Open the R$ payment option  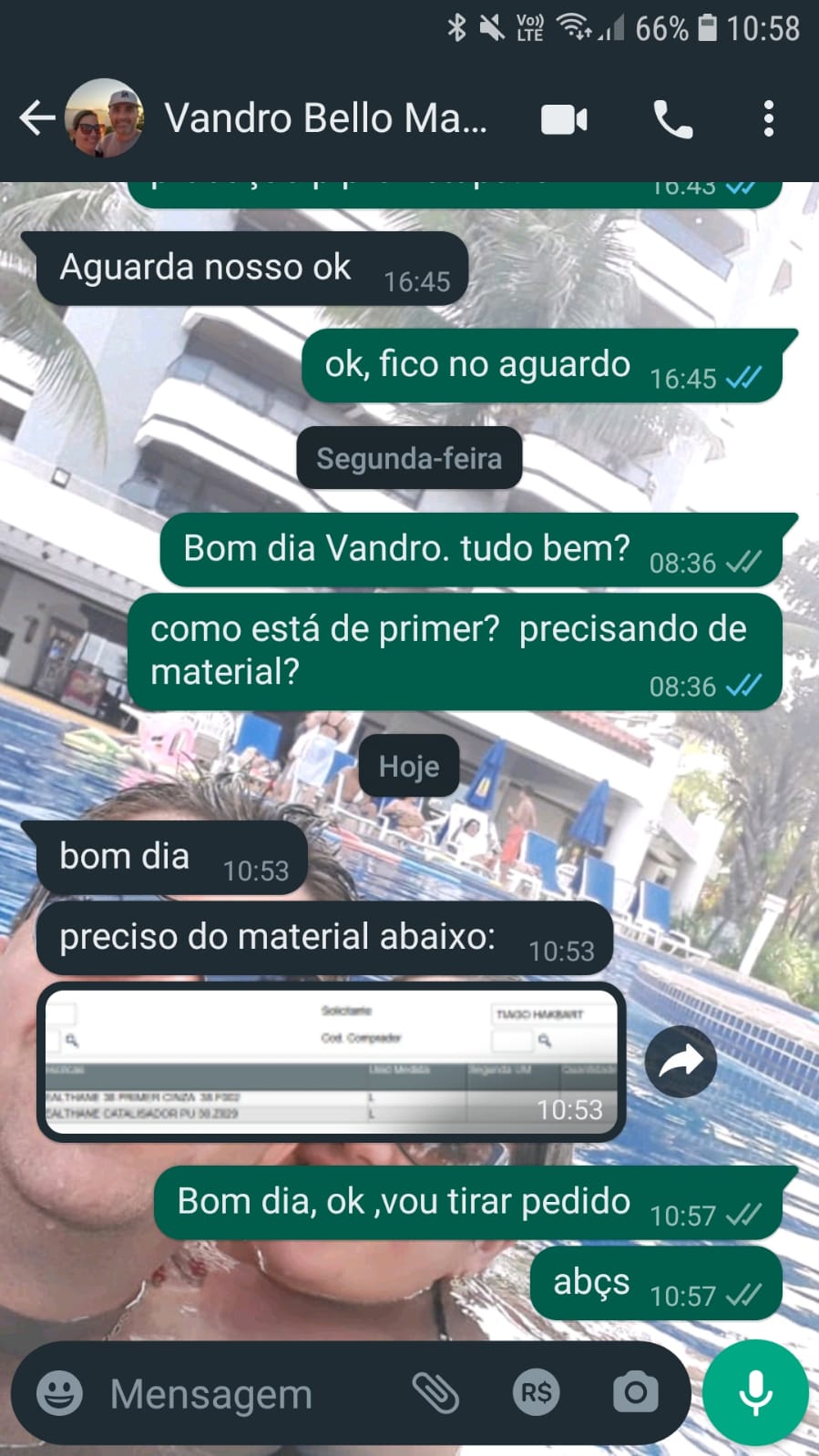click(x=536, y=1392)
